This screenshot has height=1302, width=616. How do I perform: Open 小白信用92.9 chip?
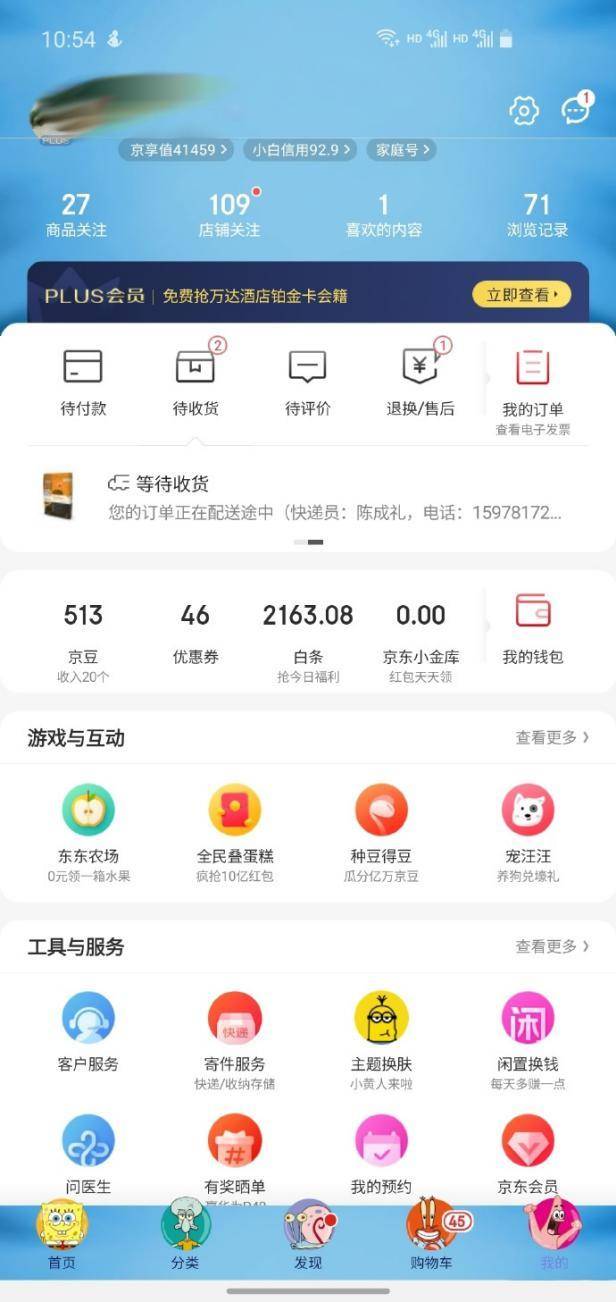tap(303, 150)
